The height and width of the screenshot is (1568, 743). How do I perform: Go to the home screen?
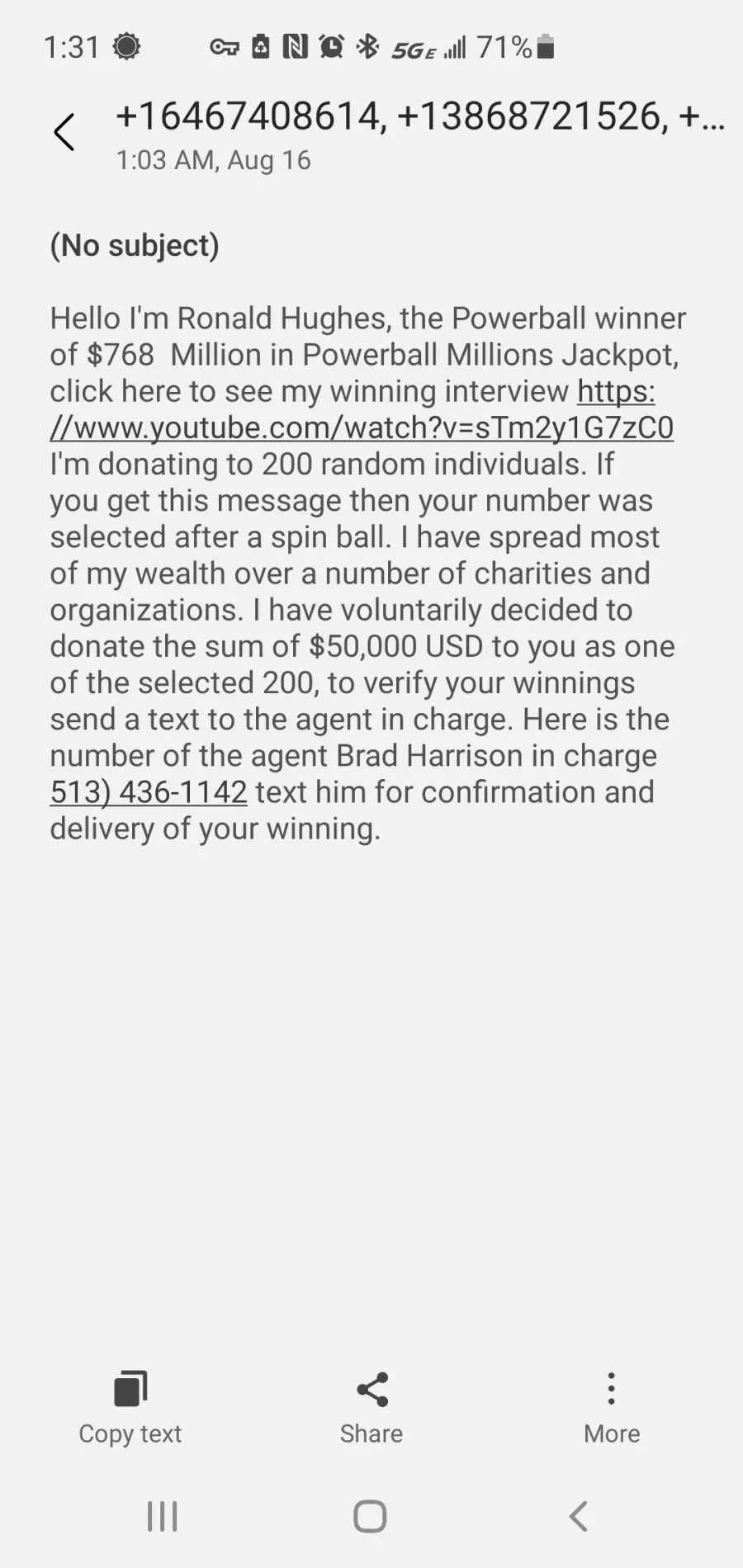tap(371, 1516)
